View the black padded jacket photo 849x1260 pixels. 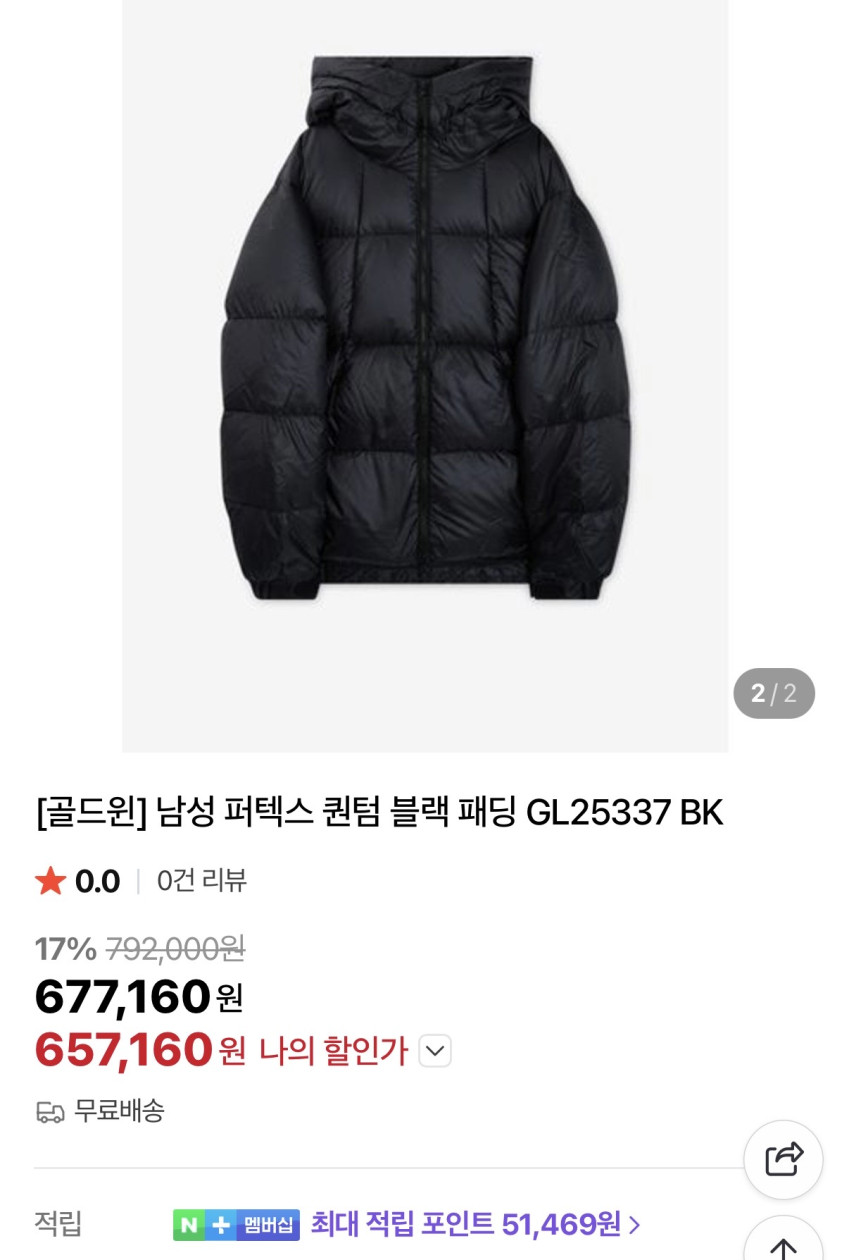(425, 330)
